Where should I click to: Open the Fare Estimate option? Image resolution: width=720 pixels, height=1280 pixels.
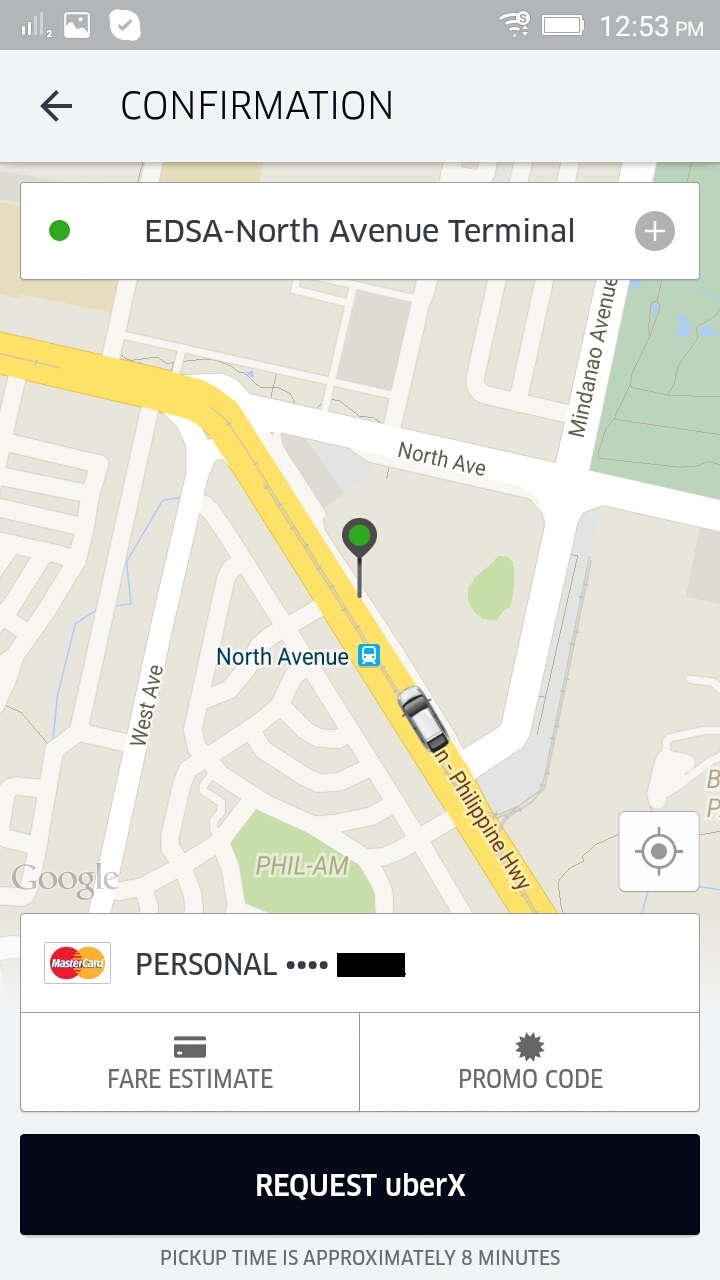tap(190, 1062)
